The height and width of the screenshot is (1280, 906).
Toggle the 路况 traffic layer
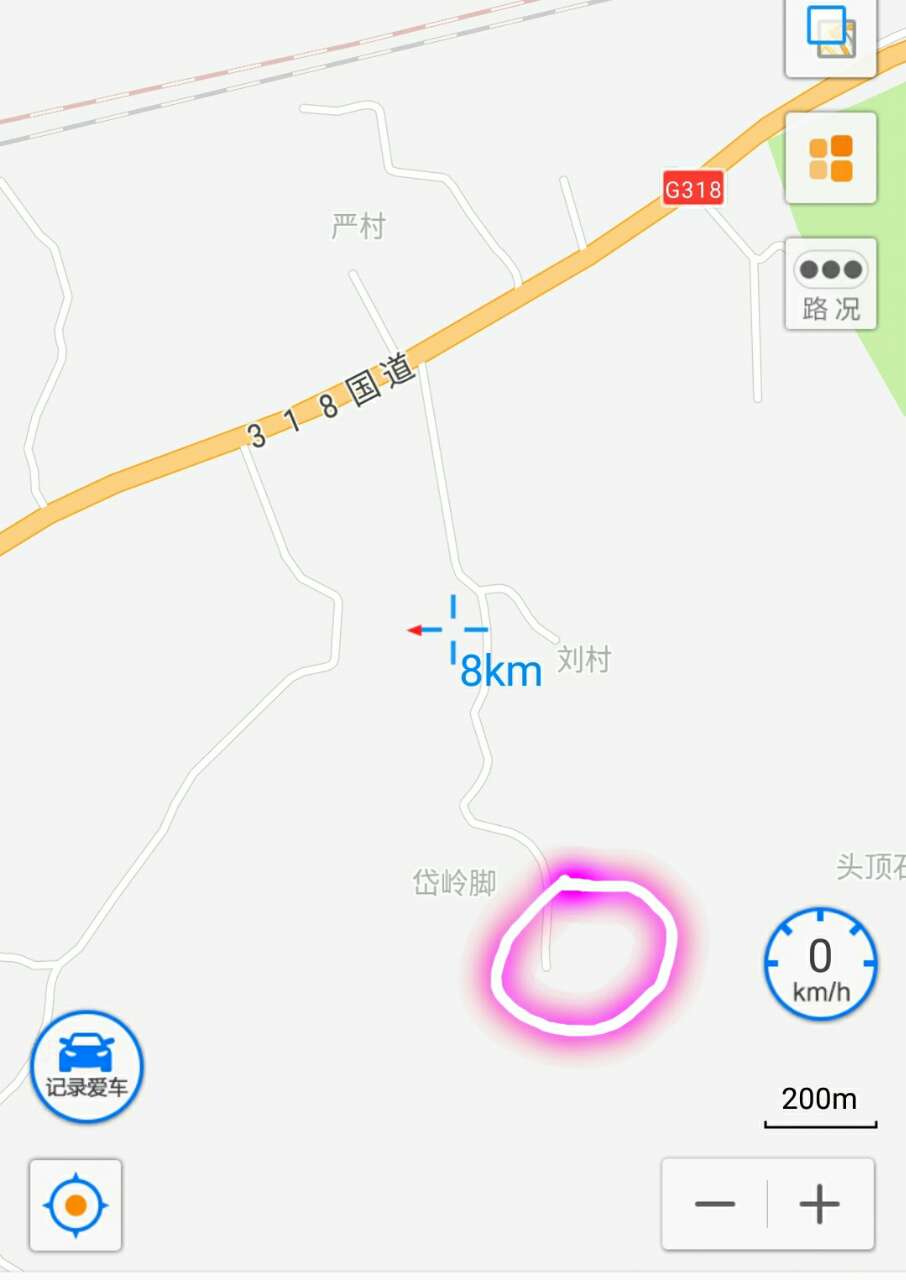pyautogui.click(x=830, y=284)
